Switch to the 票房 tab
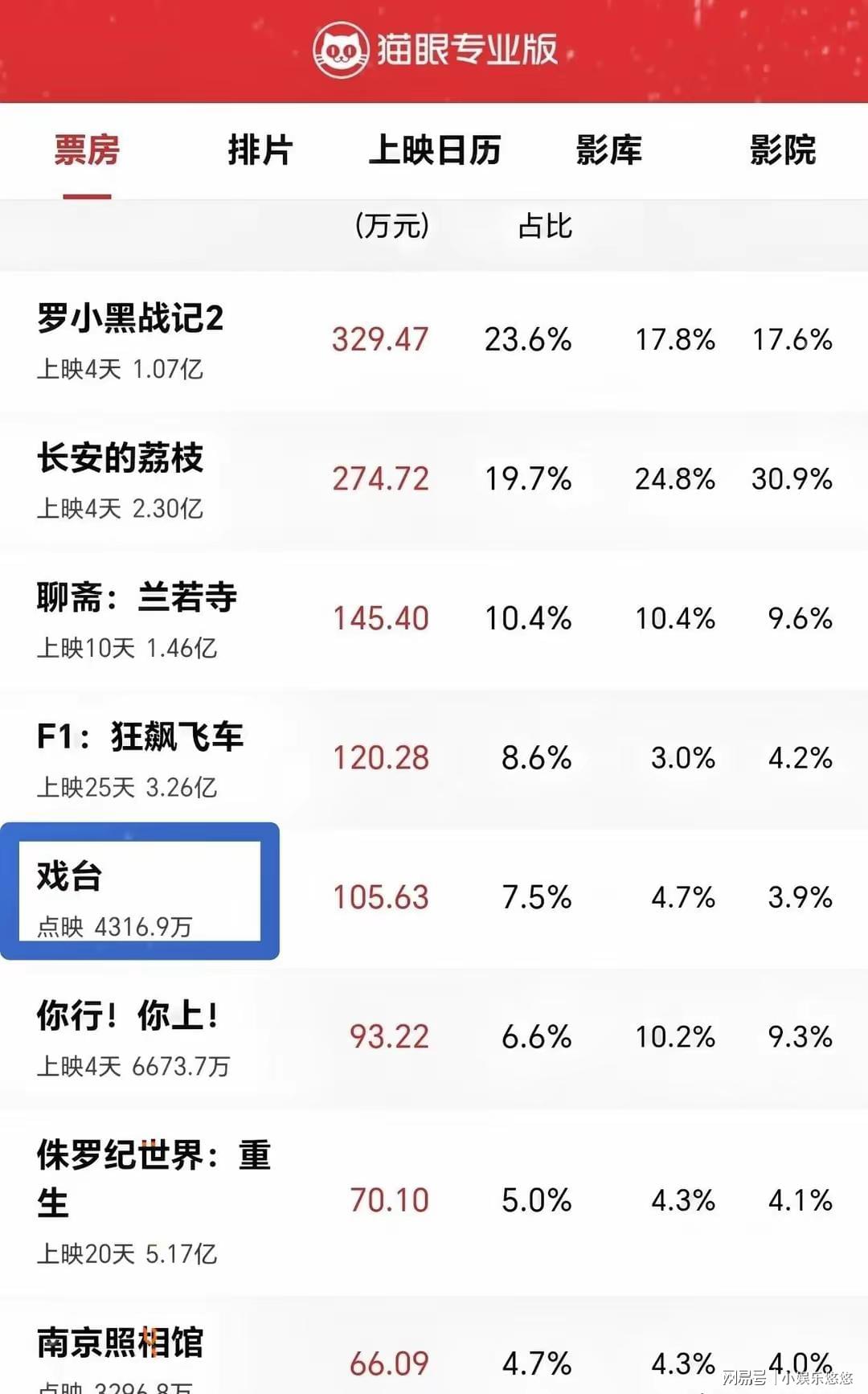This screenshot has width=868, height=1394. 87,150
